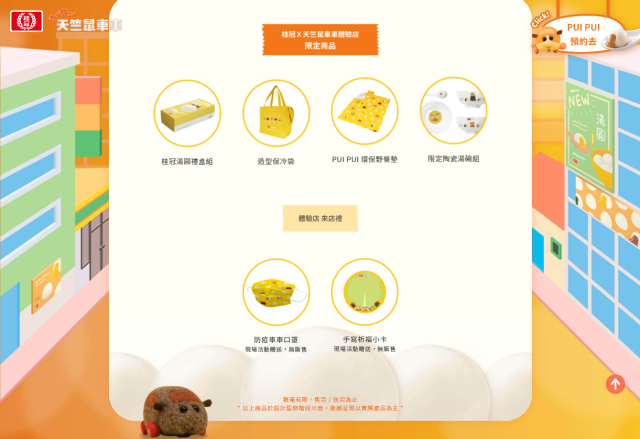640x439 pixels.
Task: Tap the back-to-top arrow button
Action: coord(615,384)
